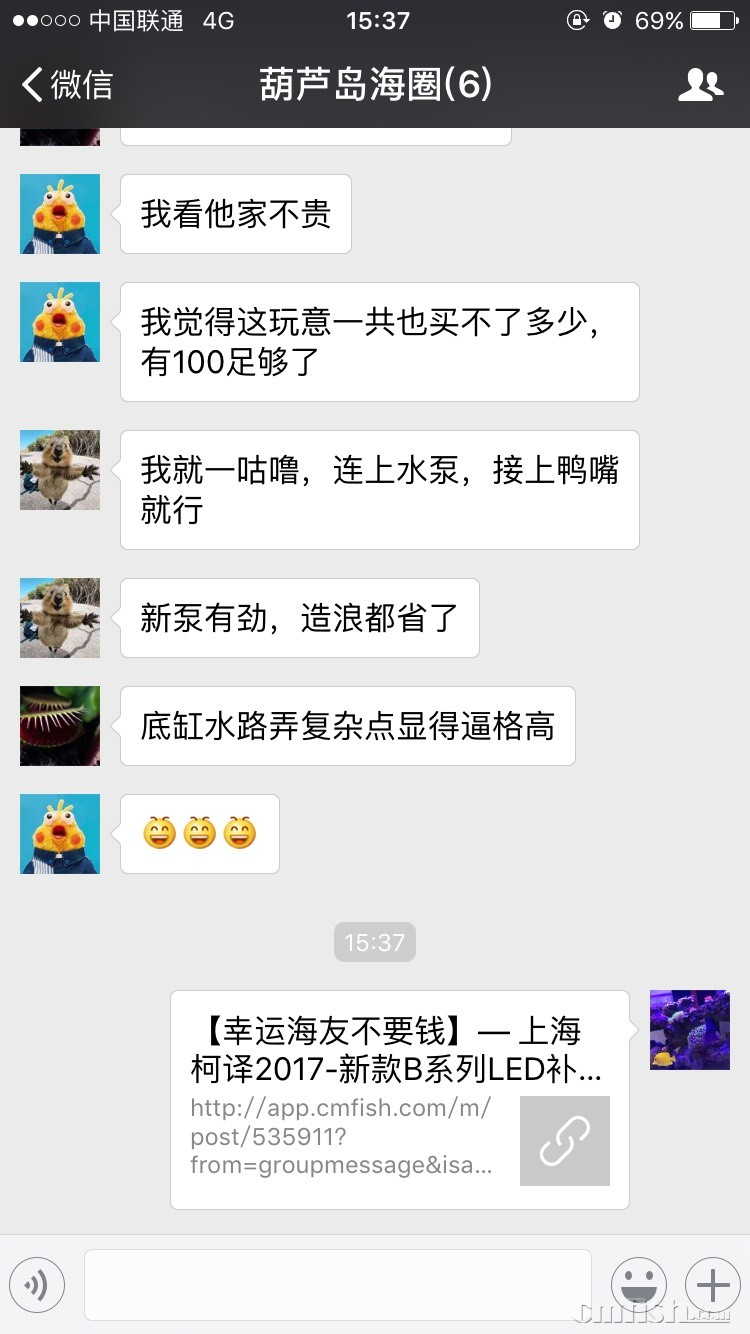Open the emoji sticker panel

(638, 1285)
